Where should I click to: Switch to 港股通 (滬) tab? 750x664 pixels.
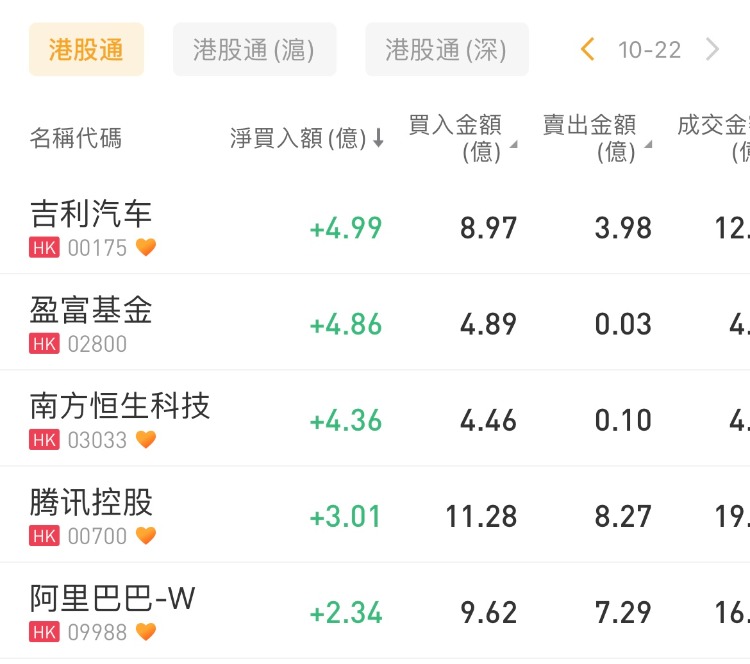coord(254,50)
